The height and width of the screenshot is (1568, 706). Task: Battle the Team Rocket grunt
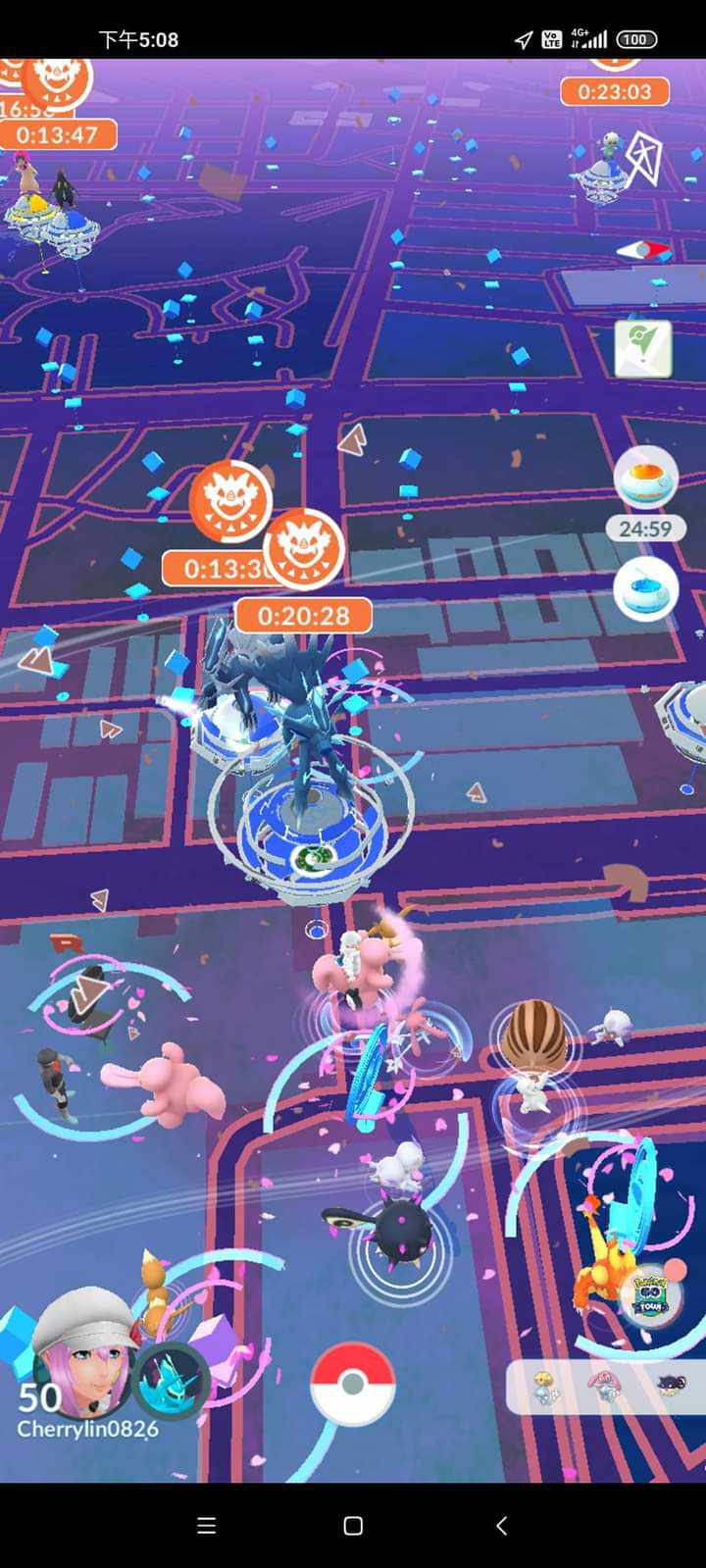click(55, 1079)
